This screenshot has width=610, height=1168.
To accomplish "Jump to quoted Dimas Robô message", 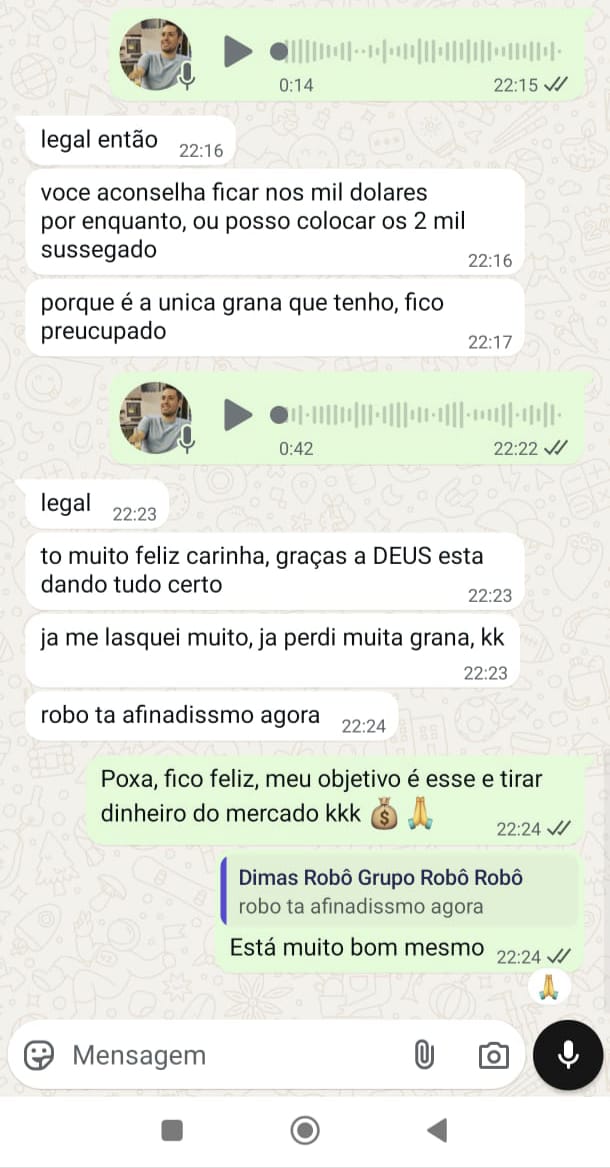I will (399, 889).
